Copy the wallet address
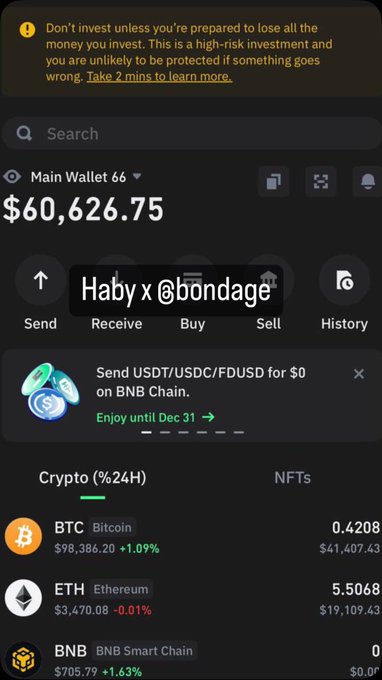 [x=274, y=181]
